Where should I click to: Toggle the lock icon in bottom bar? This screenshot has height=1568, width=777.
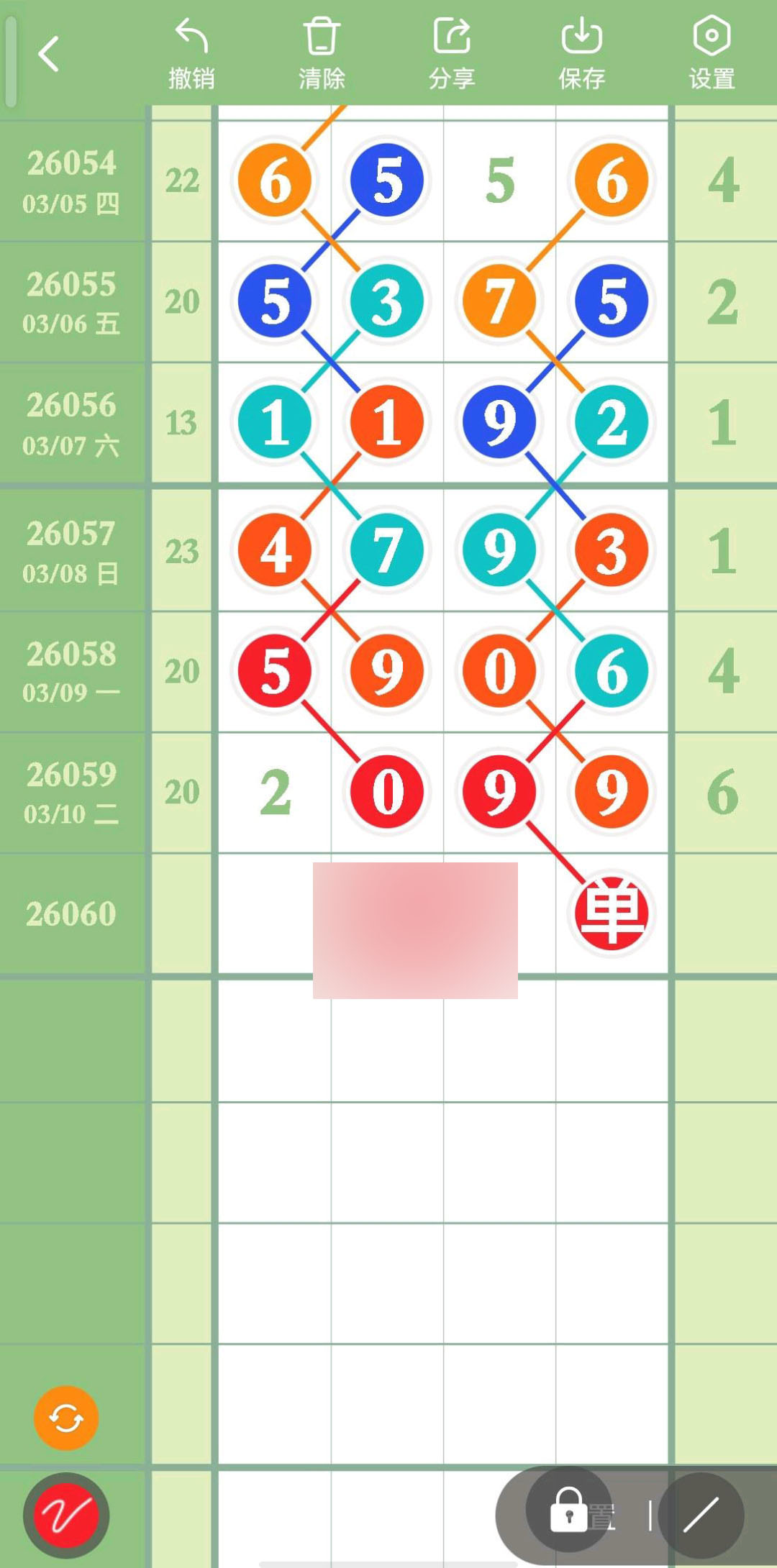point(569,1510)
